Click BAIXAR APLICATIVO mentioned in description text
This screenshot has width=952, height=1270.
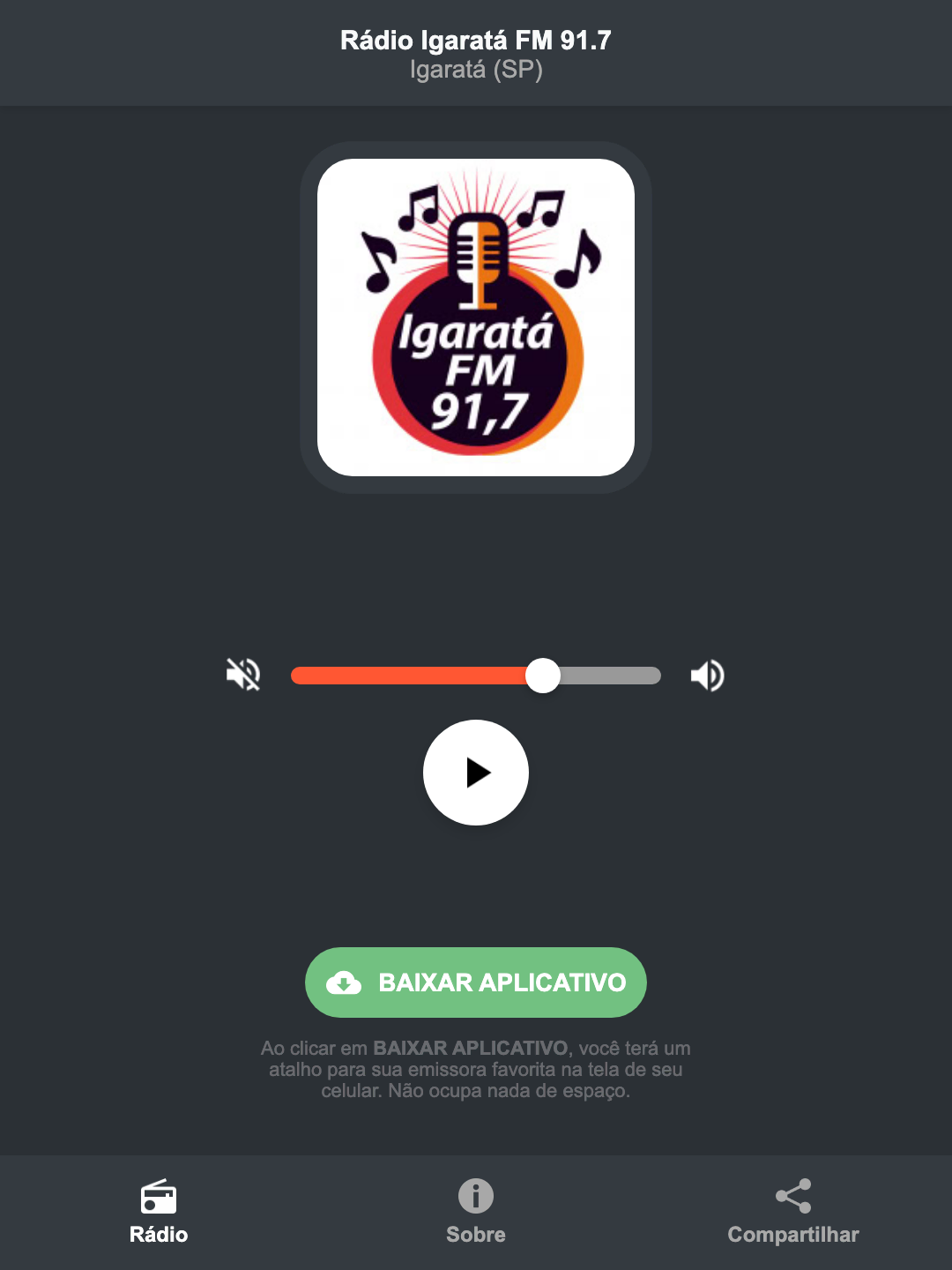click(472, 1049)
